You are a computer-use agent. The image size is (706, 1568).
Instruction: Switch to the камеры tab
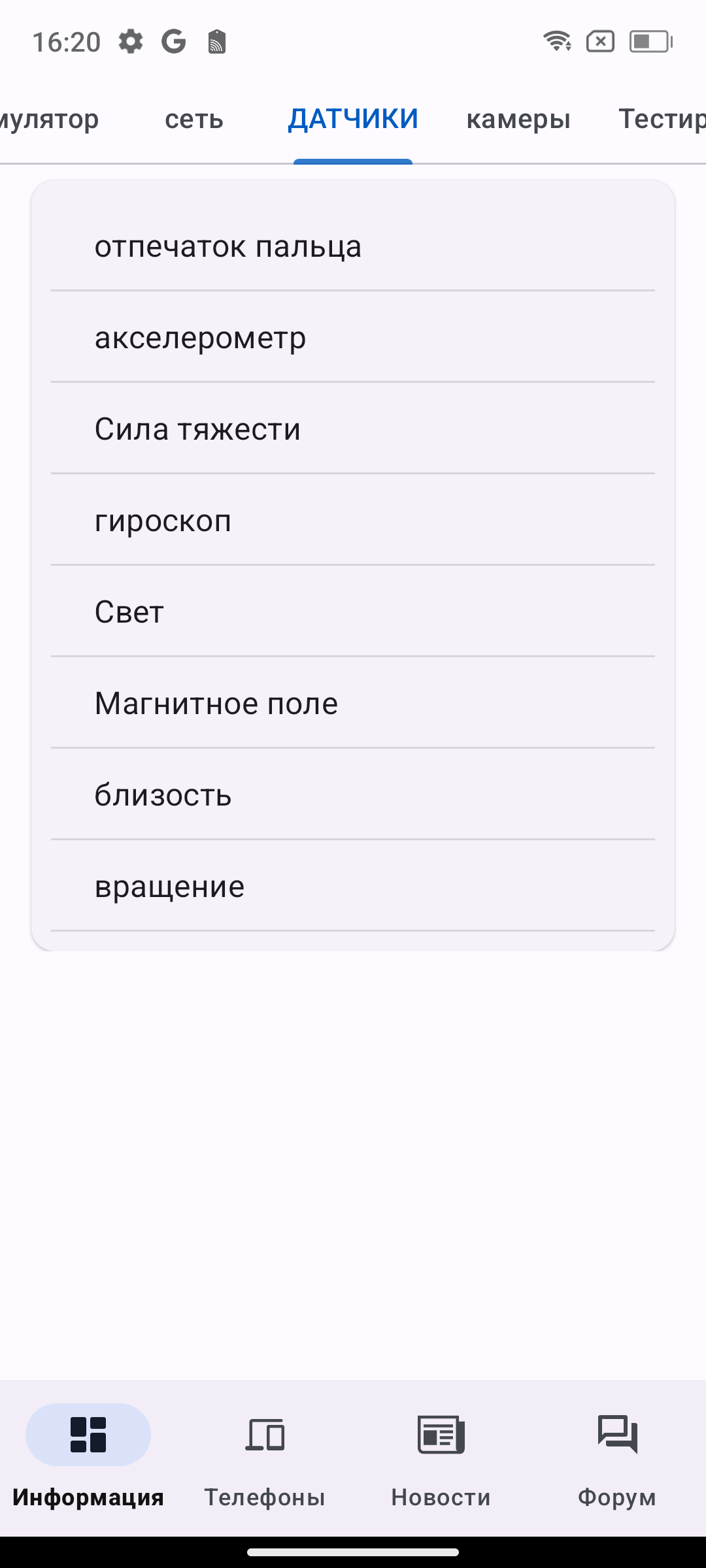518,119
